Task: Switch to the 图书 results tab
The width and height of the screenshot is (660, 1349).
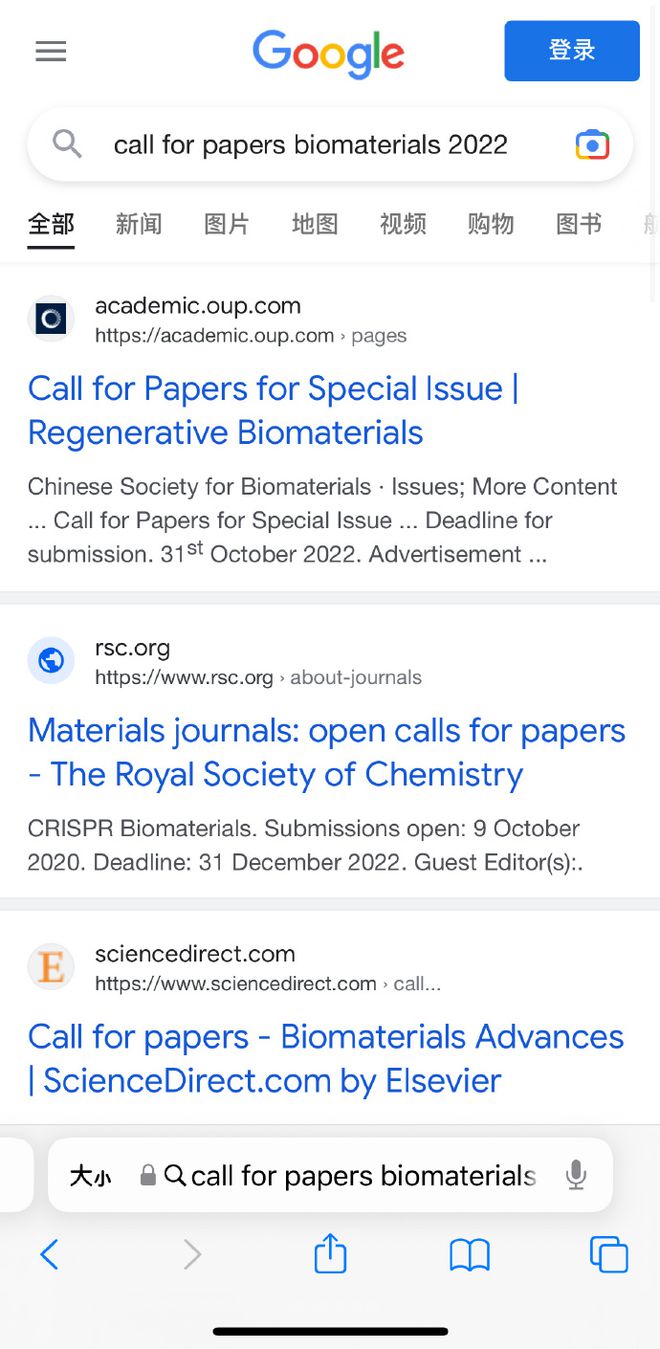Action: tap(578, 224)
